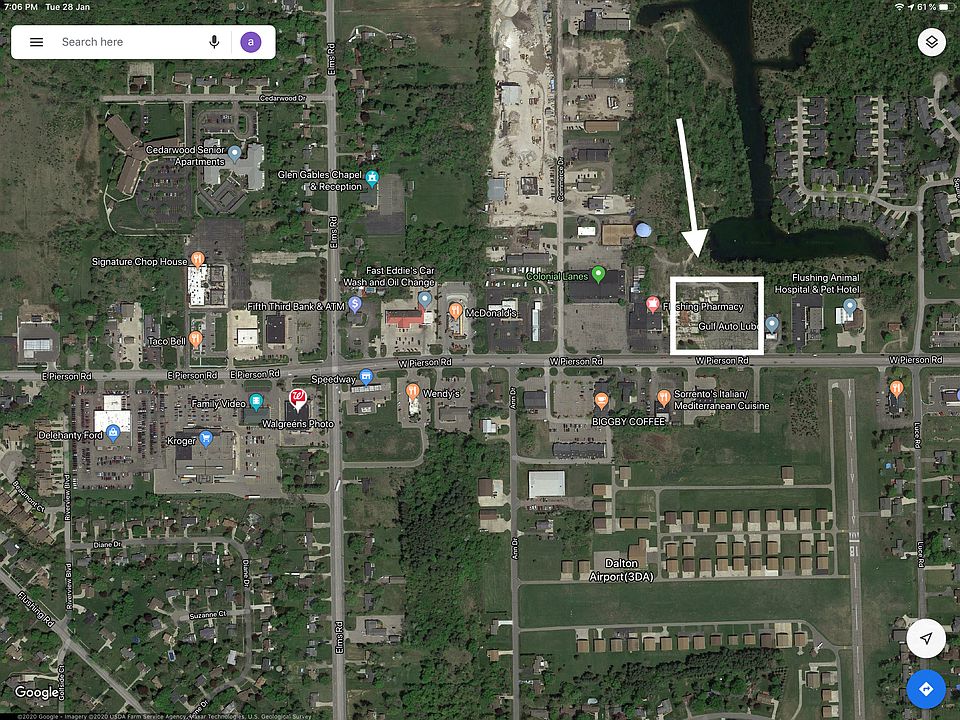
Task: Open the Delehanty Ford marker
Action: (113, 432)
